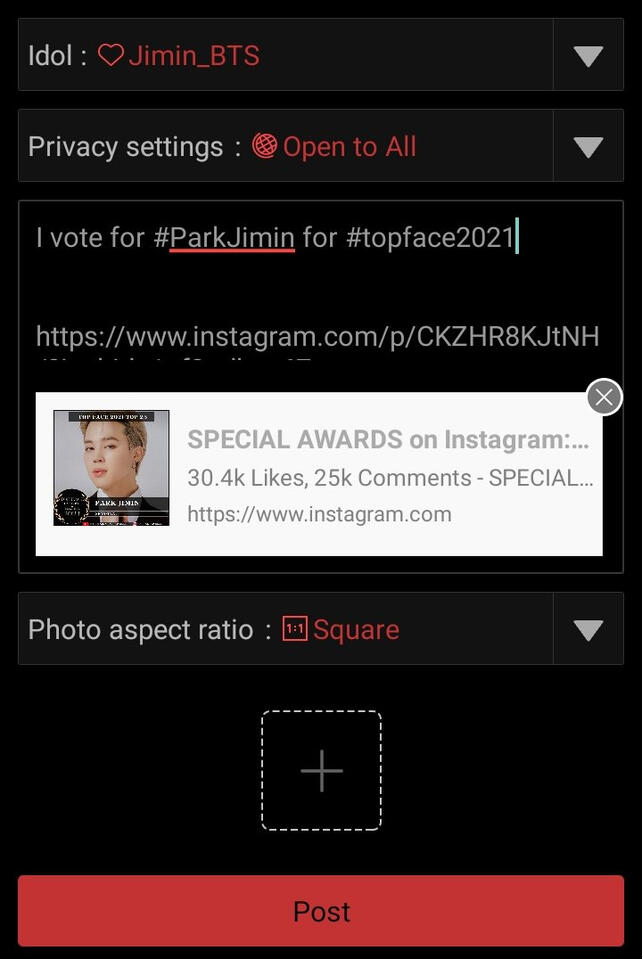Image resolution: width=642 pixels, height=959 pixels.
Task: Publish with the red Post button
Action: (321, 911)
